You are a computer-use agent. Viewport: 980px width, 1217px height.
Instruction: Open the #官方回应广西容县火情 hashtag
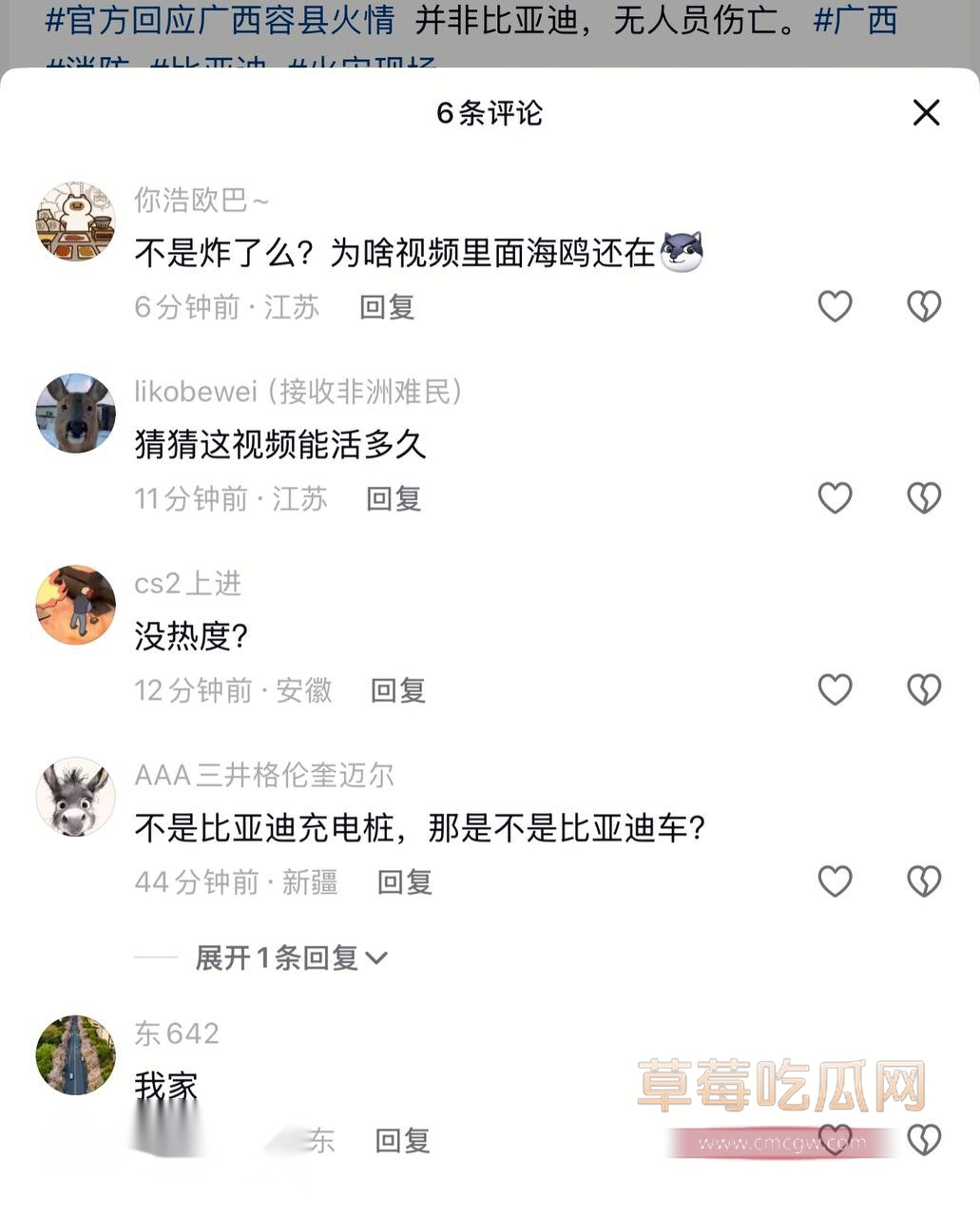pyautogui.click(x=221, y=19)
